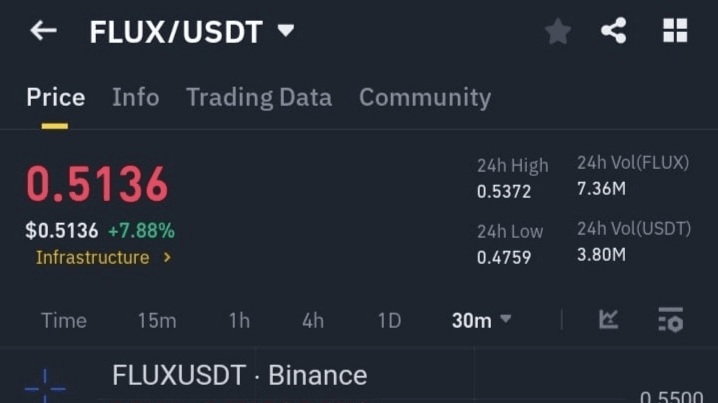This screenshot has width=718, height=403.
Task: Open the Infrastructure category link
Action: pos(103,257)
